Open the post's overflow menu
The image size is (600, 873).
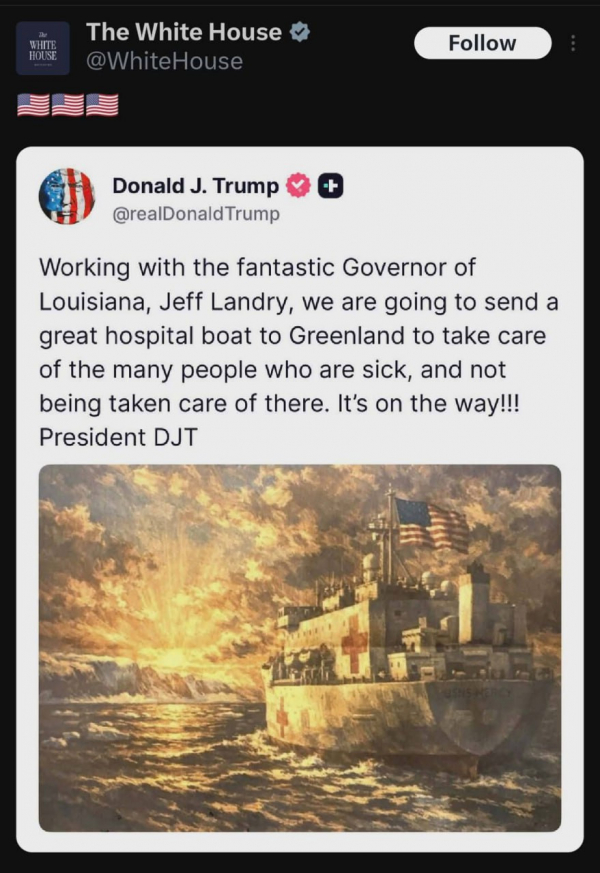[573, 44]
